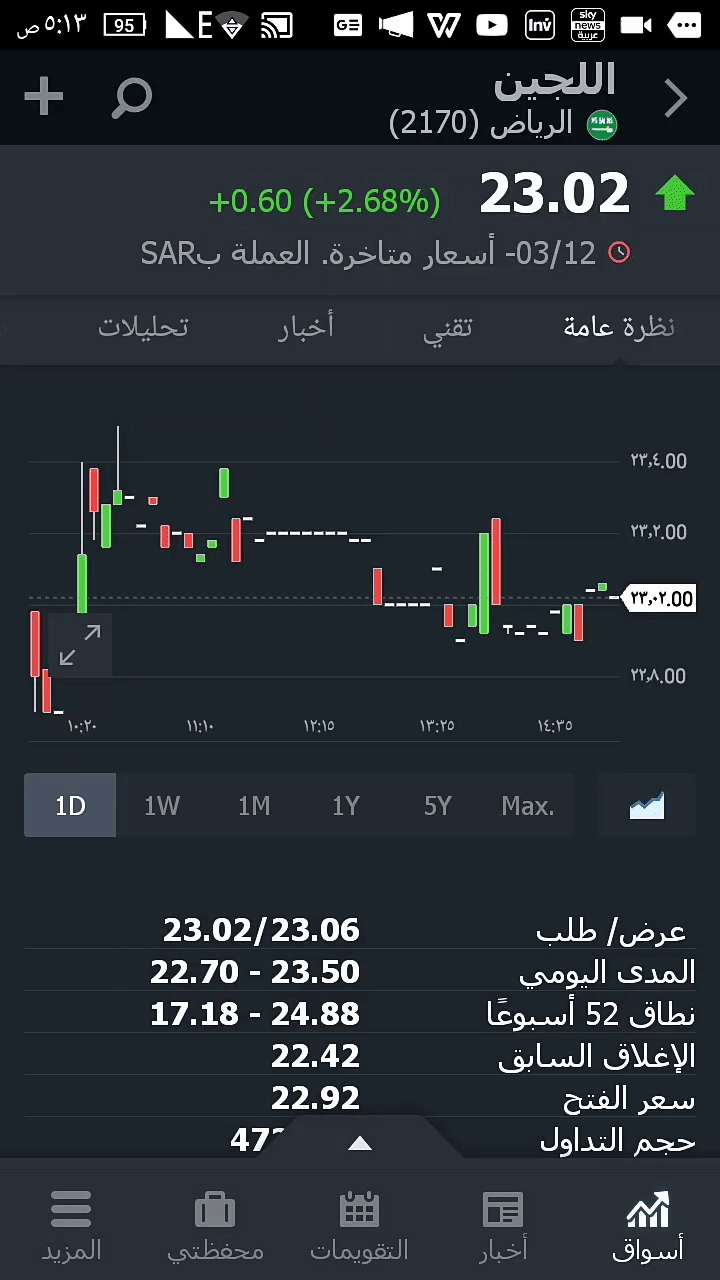Go back using the top arrow

[x=676, y=98]
